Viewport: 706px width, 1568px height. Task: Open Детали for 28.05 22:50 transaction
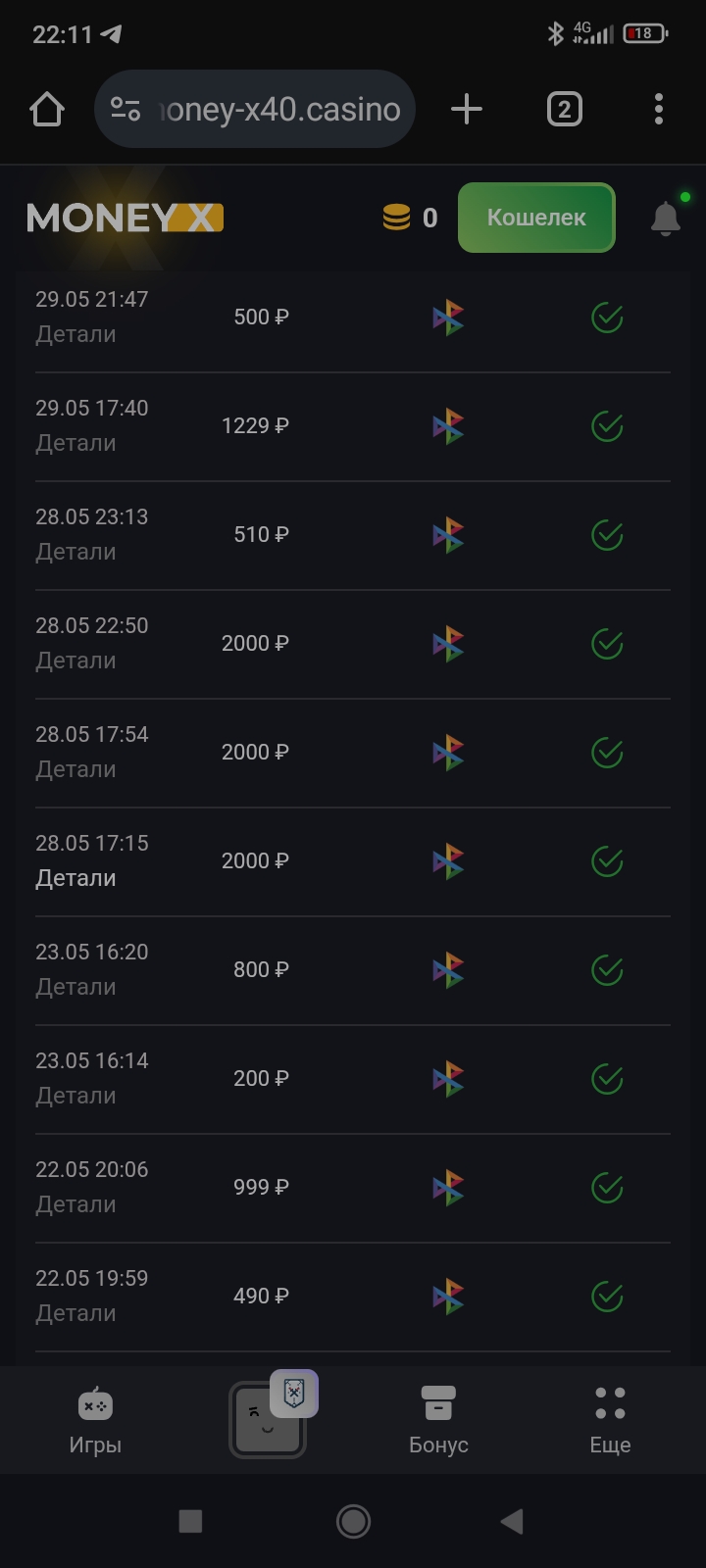point(76,661)
